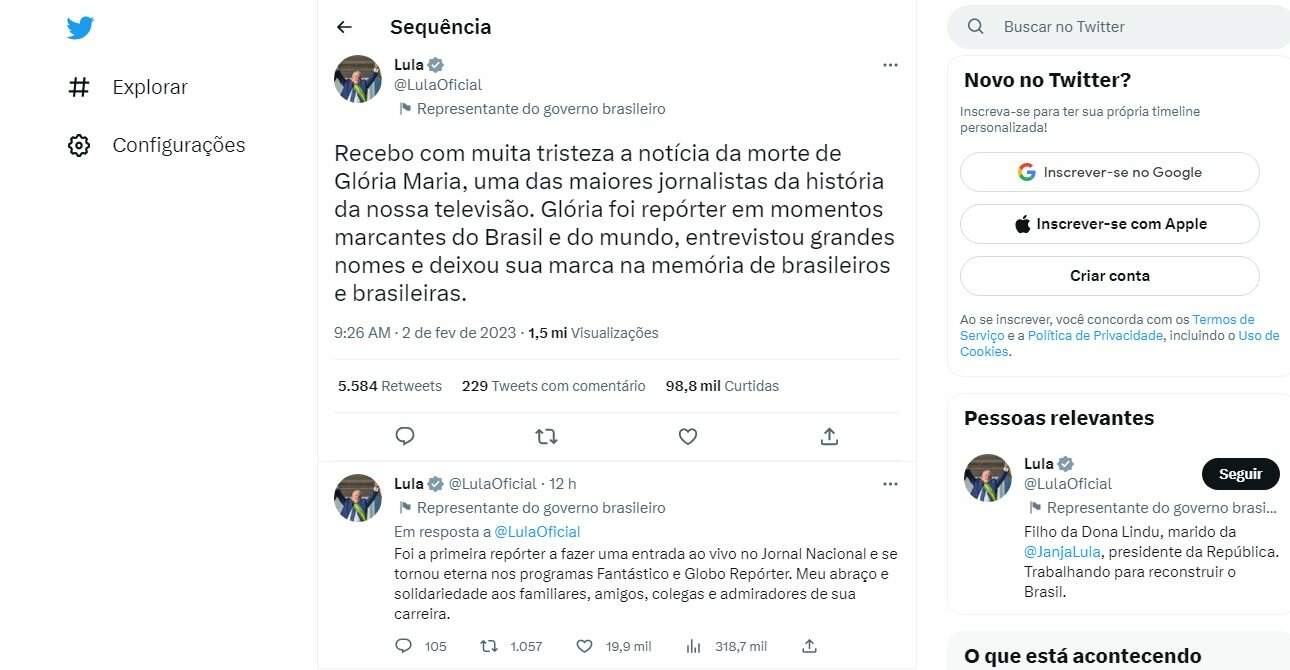Like the main tweet
This screenshot has width=1290, height=670.
coord(687,436)
